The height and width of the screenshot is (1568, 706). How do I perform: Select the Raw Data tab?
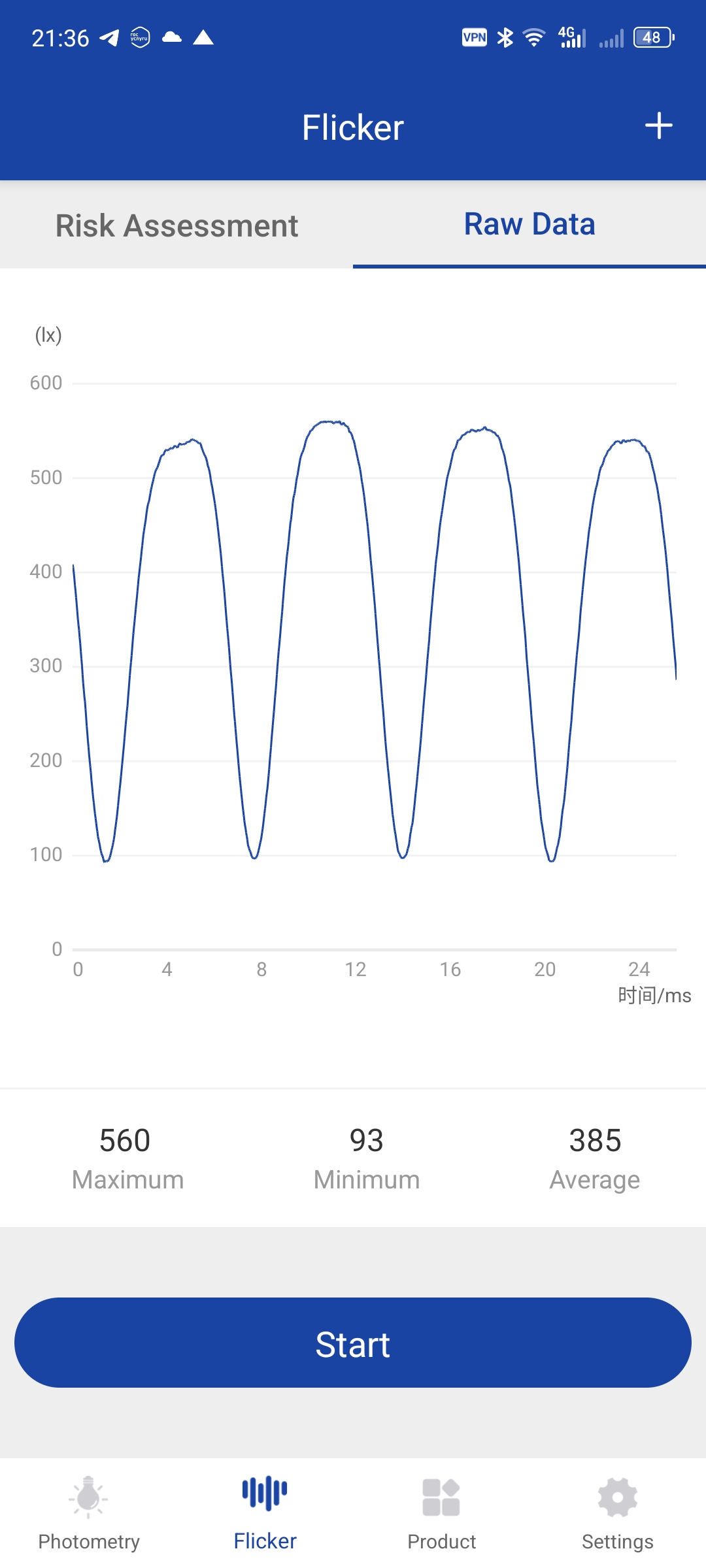[x=529, y=224]
